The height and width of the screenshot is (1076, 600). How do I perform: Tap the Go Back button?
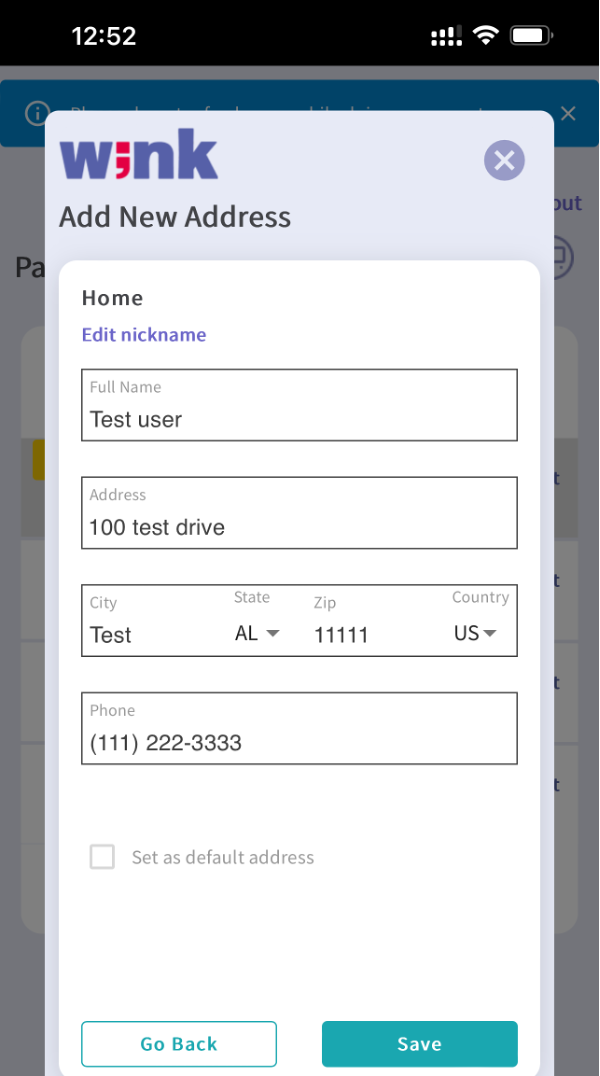coord(179,1044)
